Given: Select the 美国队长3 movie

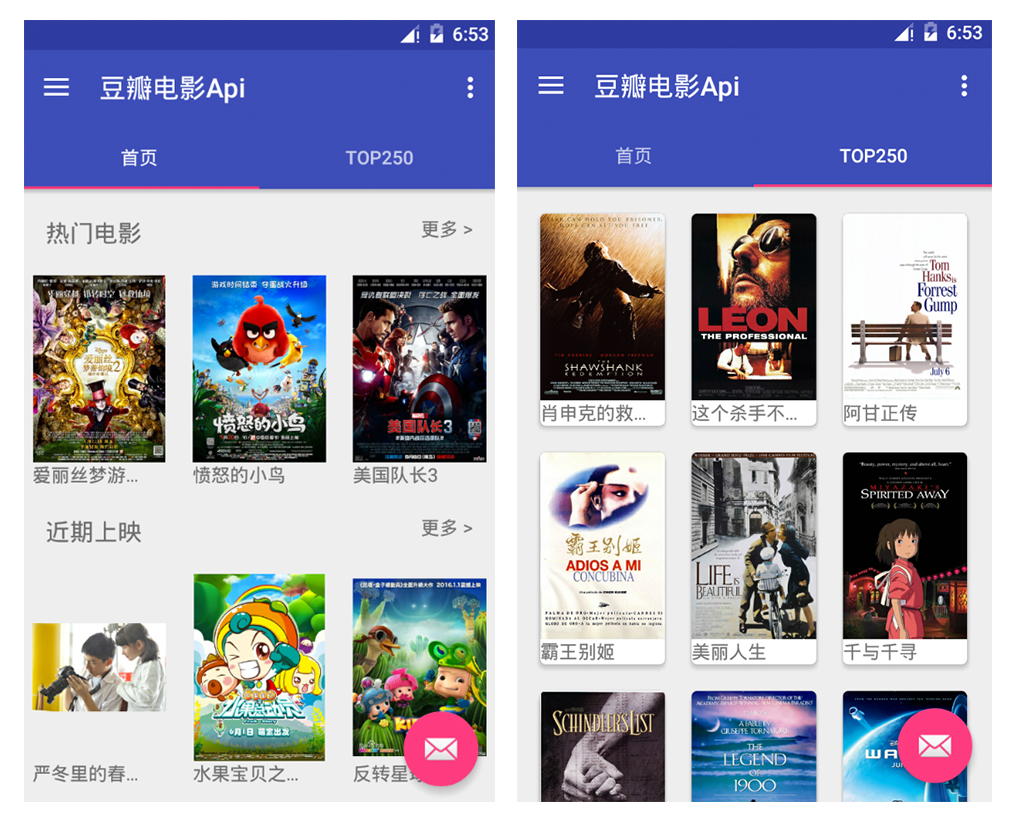Looking at the screenshot, I should pos(419,369).
